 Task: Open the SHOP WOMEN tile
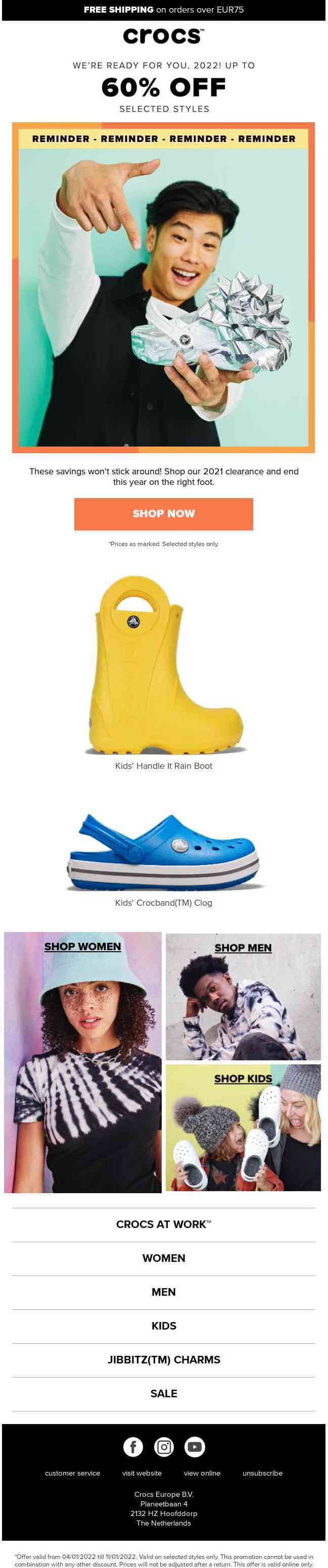(83, 1061)
